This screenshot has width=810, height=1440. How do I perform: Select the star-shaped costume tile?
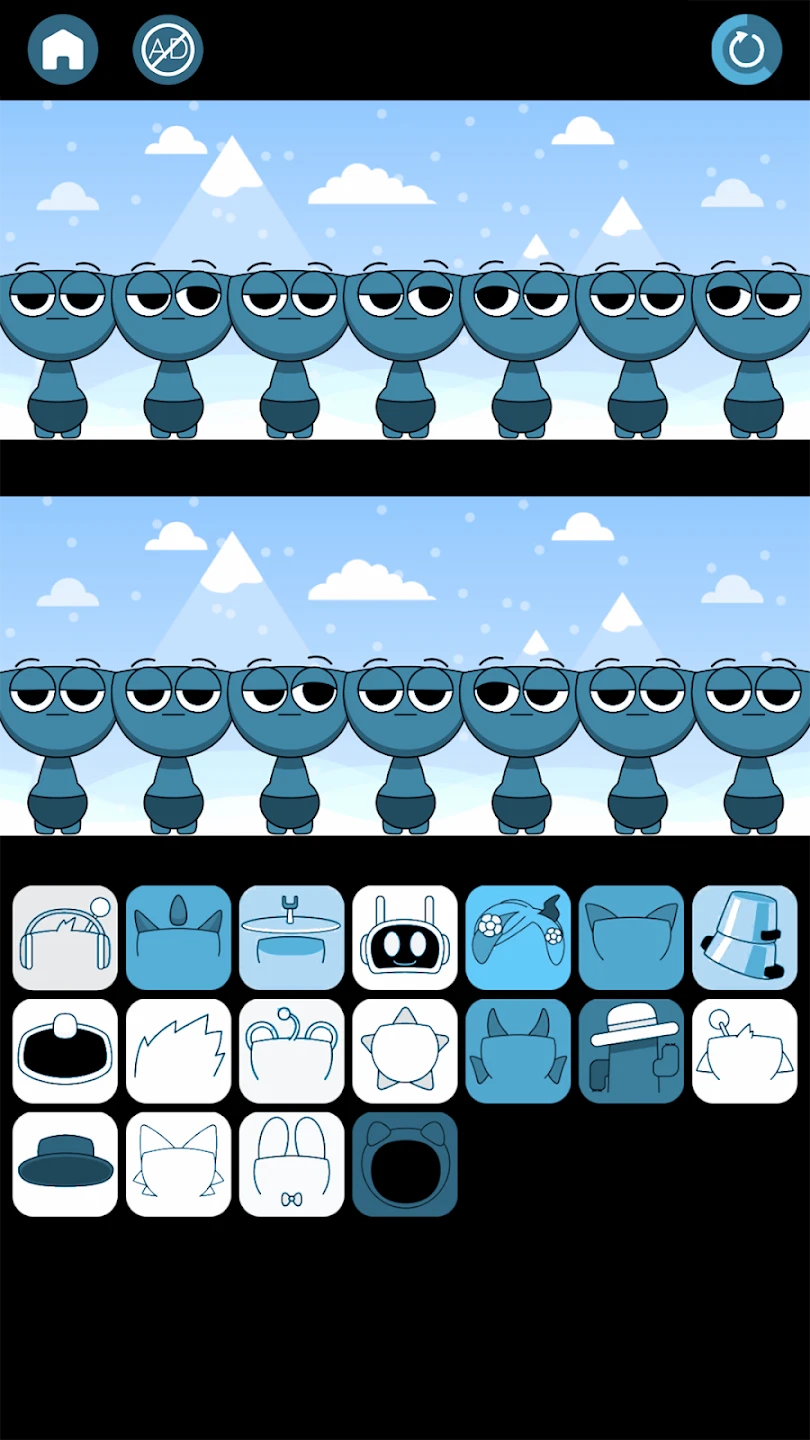[405, 1051]
